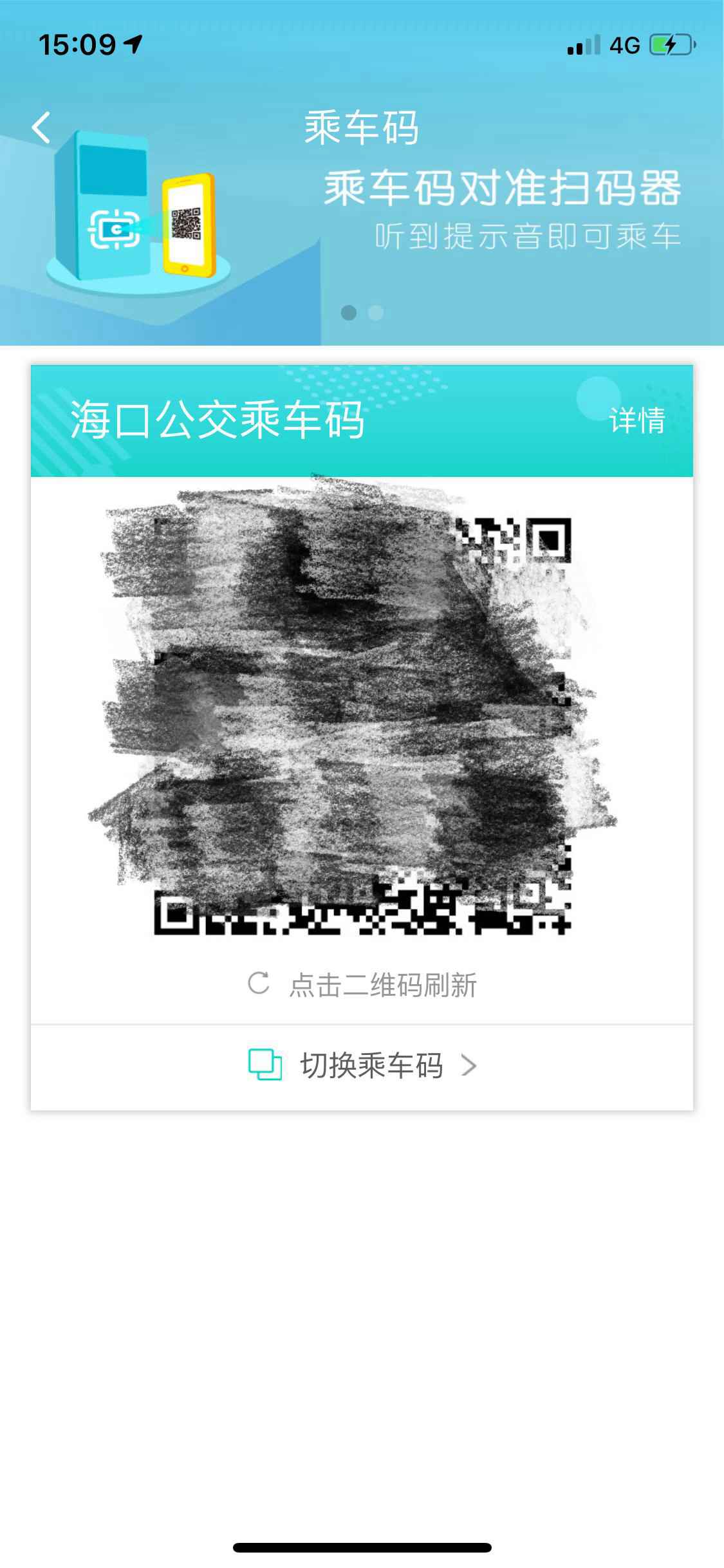Open 详情 for the bus ride code
Viewport: 724px width, 1568px height.
[x=637, y=421]
